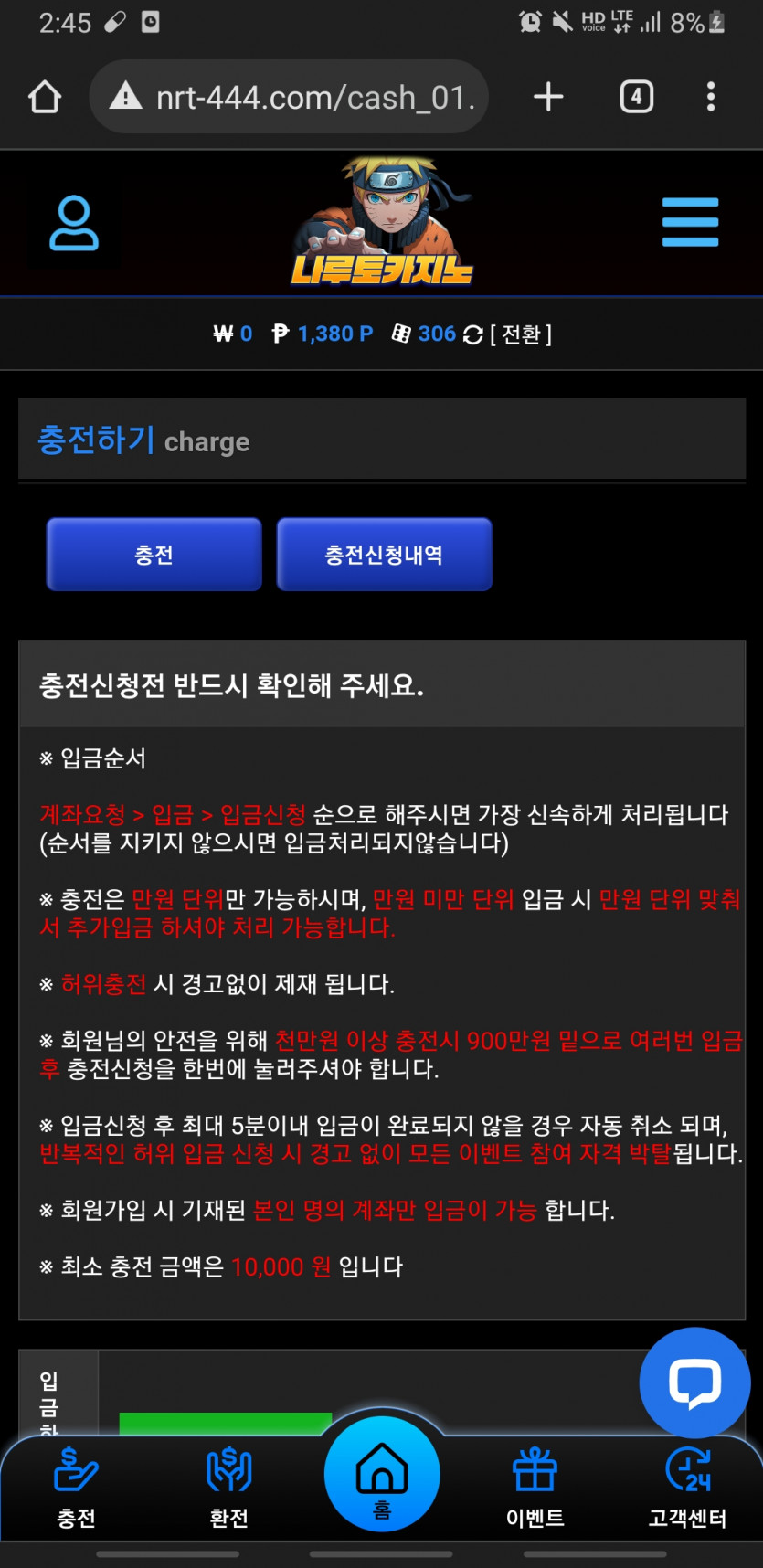Open the 충전신청내역 history

[384, 555]
